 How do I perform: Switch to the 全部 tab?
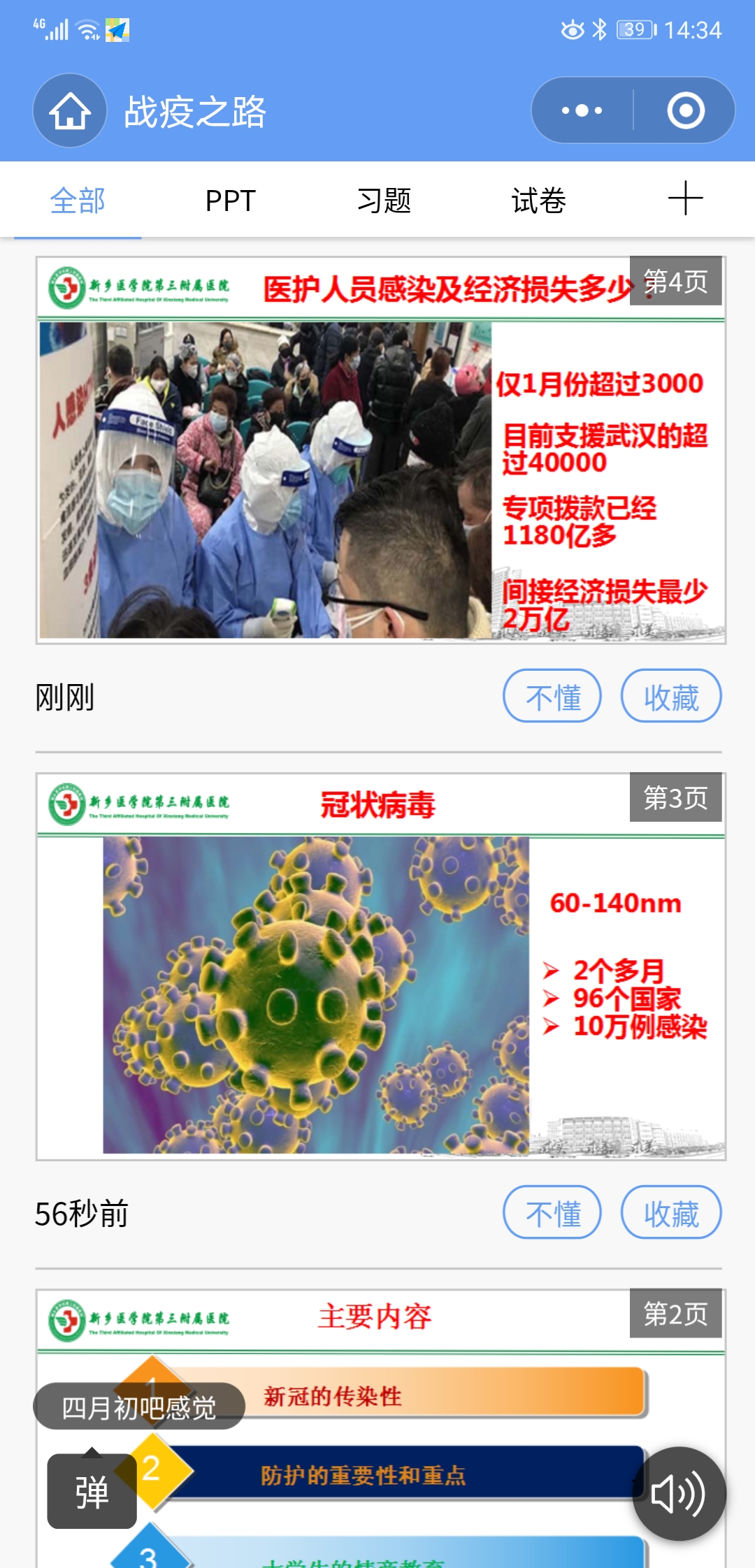[78, 201]
